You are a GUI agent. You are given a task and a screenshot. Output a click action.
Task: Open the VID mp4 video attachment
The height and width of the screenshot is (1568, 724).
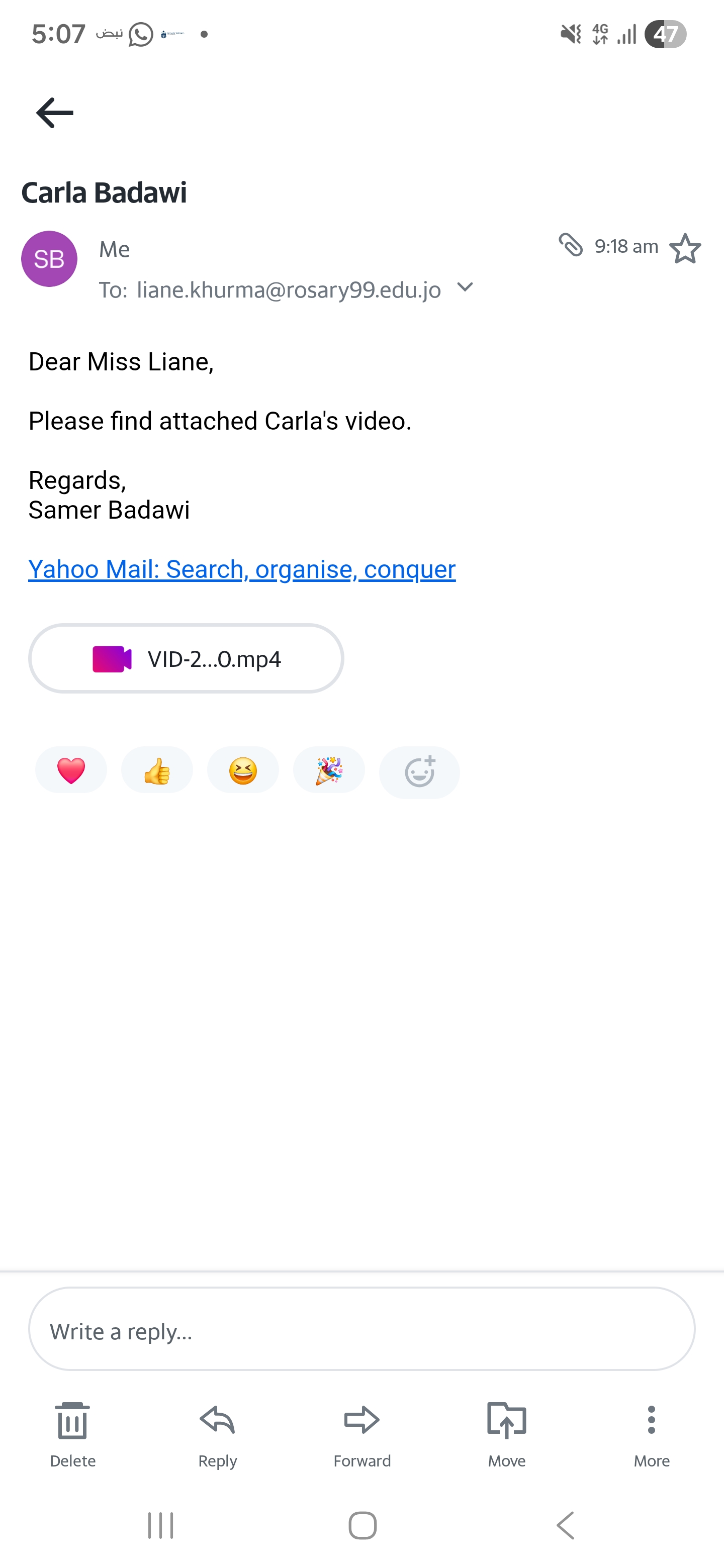point(187,658)
